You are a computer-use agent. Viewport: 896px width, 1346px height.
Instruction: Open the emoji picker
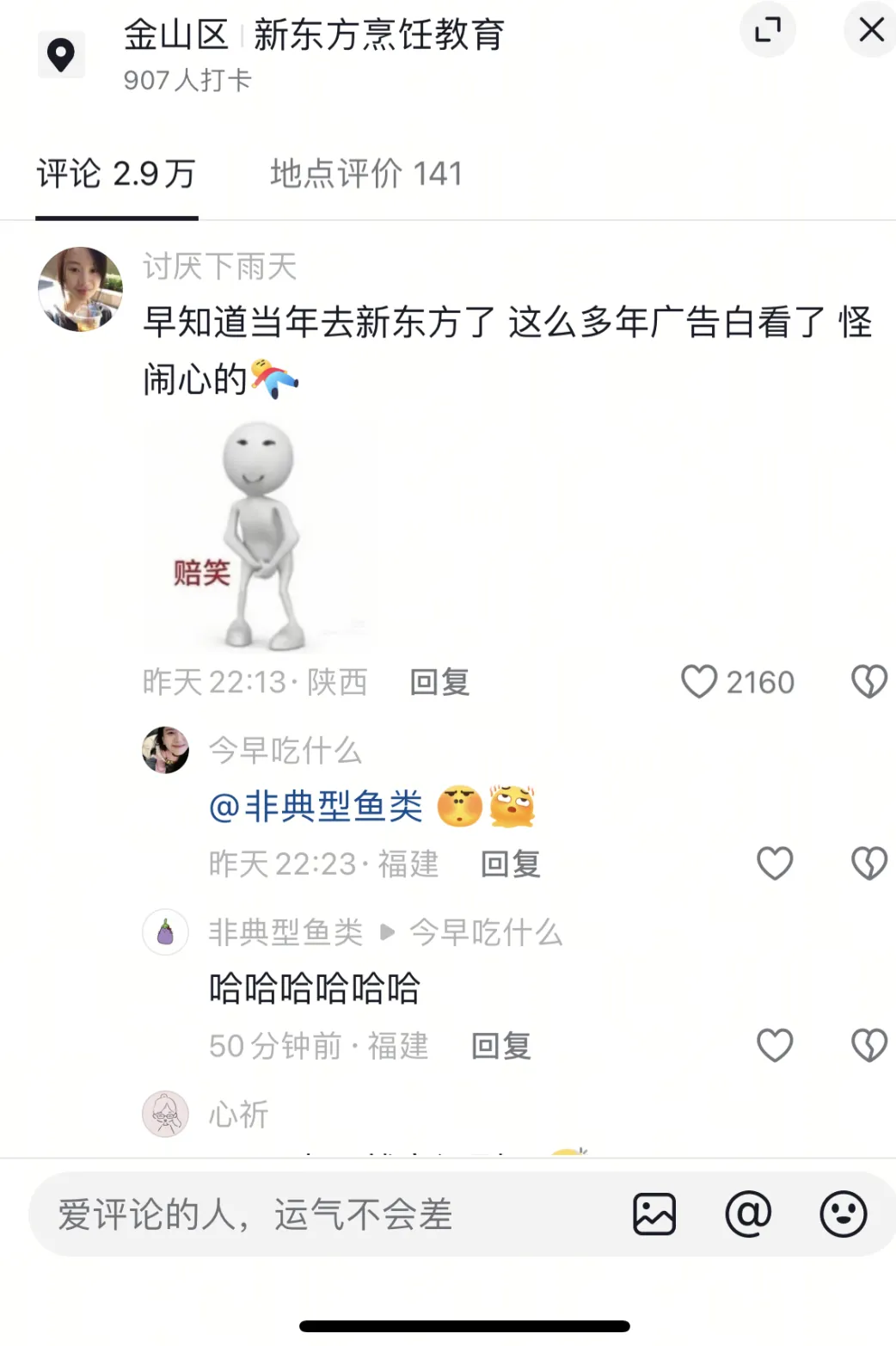843,1214
